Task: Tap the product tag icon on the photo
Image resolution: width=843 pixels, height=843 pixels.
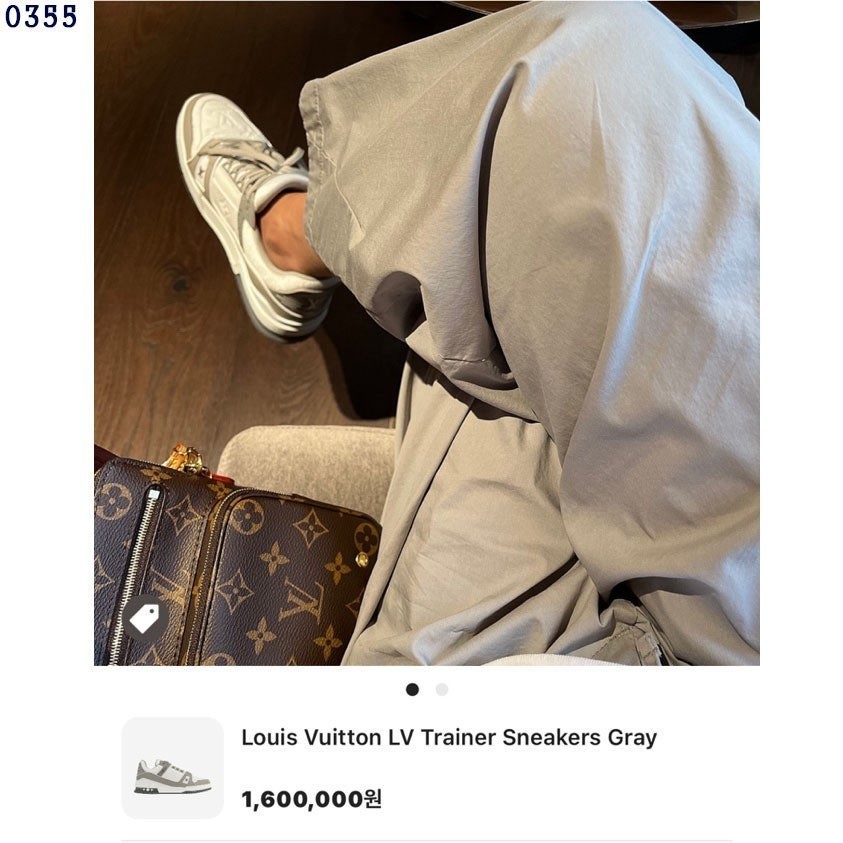Action: point(146,619)
